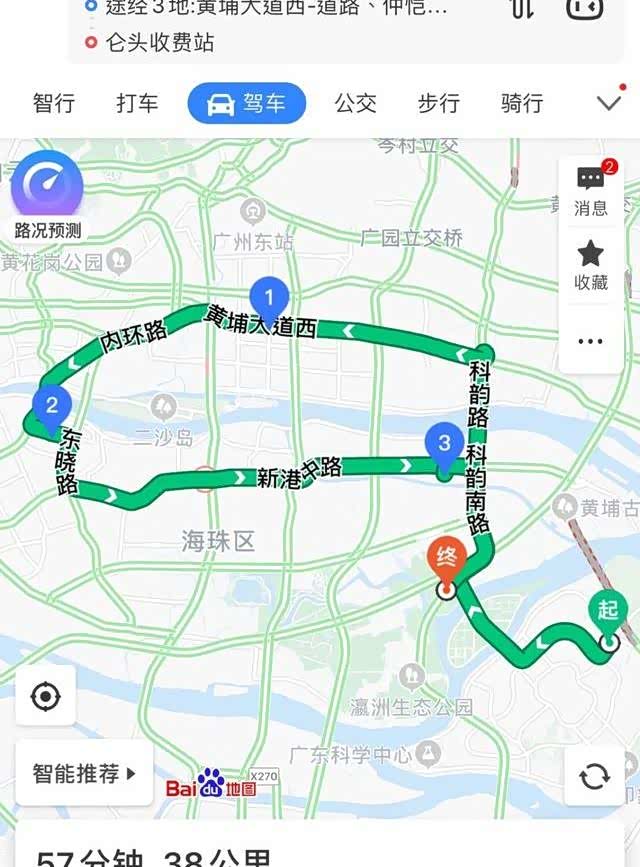Switch to the 步行 walking tab

438,103
